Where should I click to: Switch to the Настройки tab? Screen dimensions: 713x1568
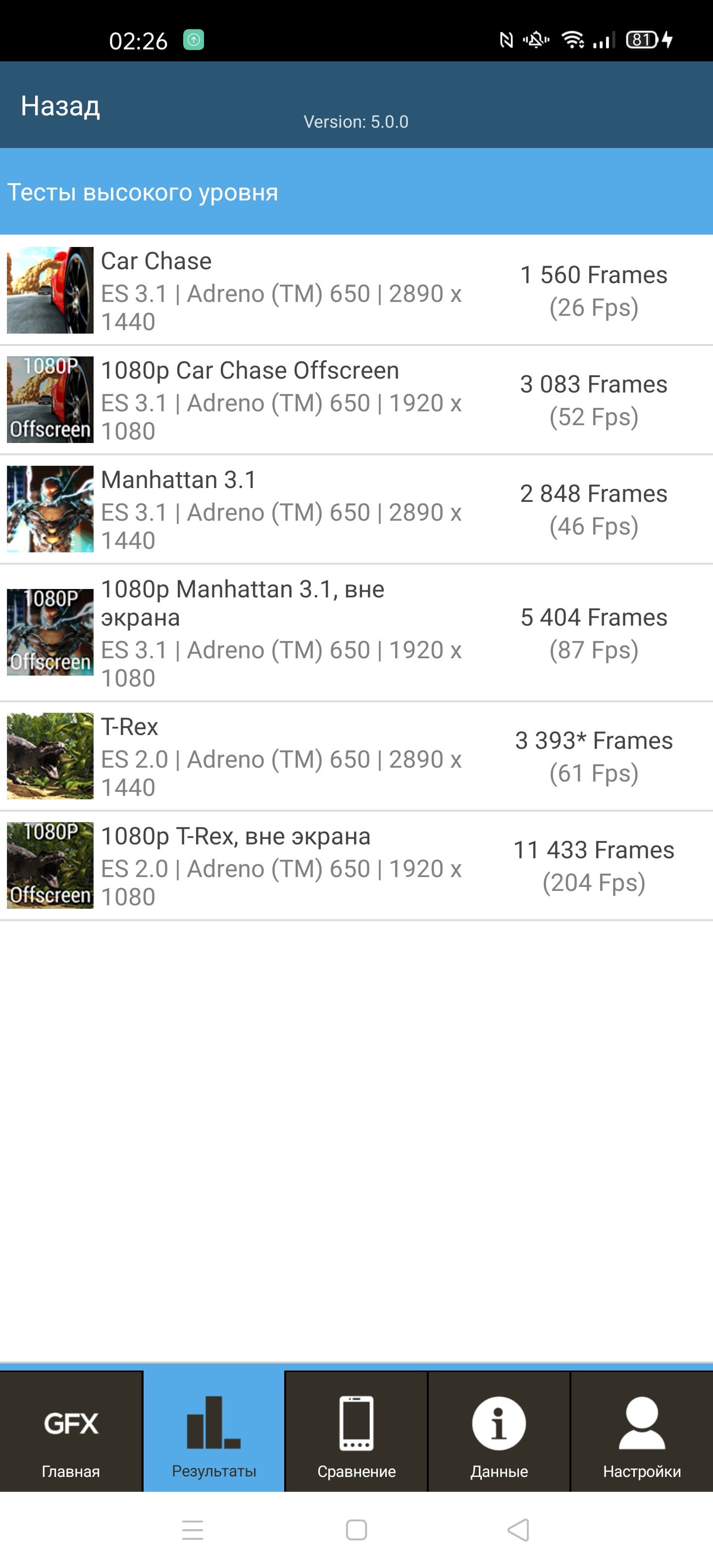(x=642, y=1432)
